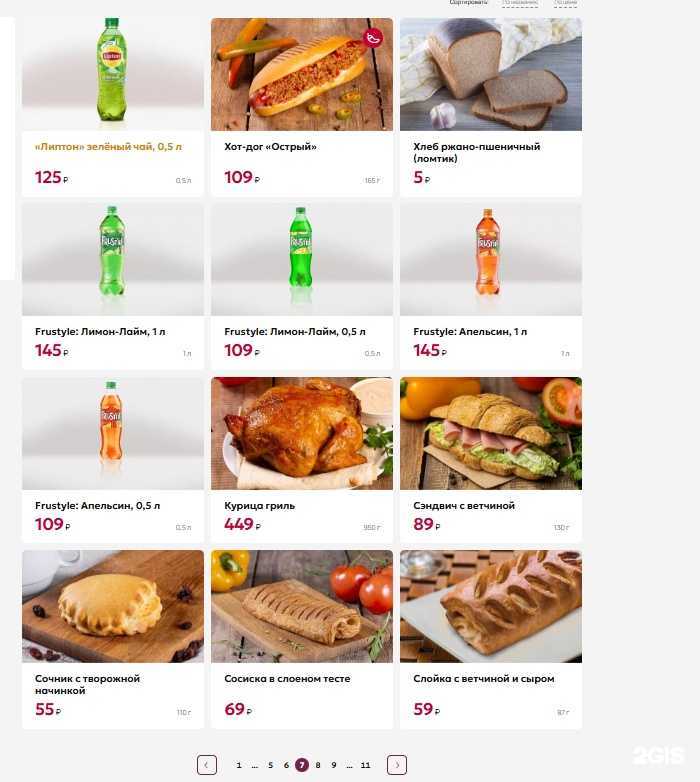Viewport: 700px width, 782px height.
Task: Go to page 8
Action: point(318,765)
